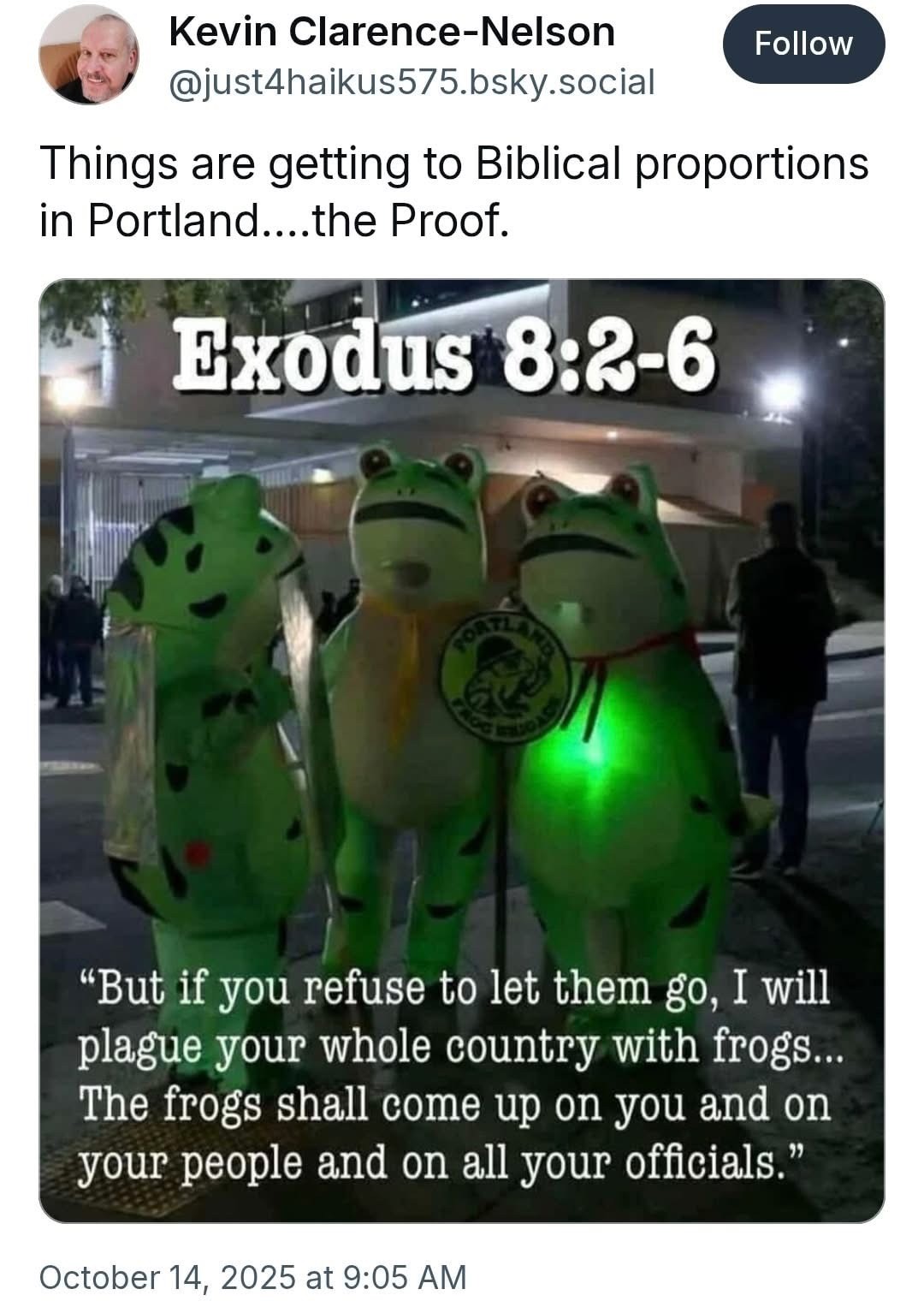Follow Kevin Clarence-Nelson
This screenshot has width=924, height=1307.
point(803,44)
